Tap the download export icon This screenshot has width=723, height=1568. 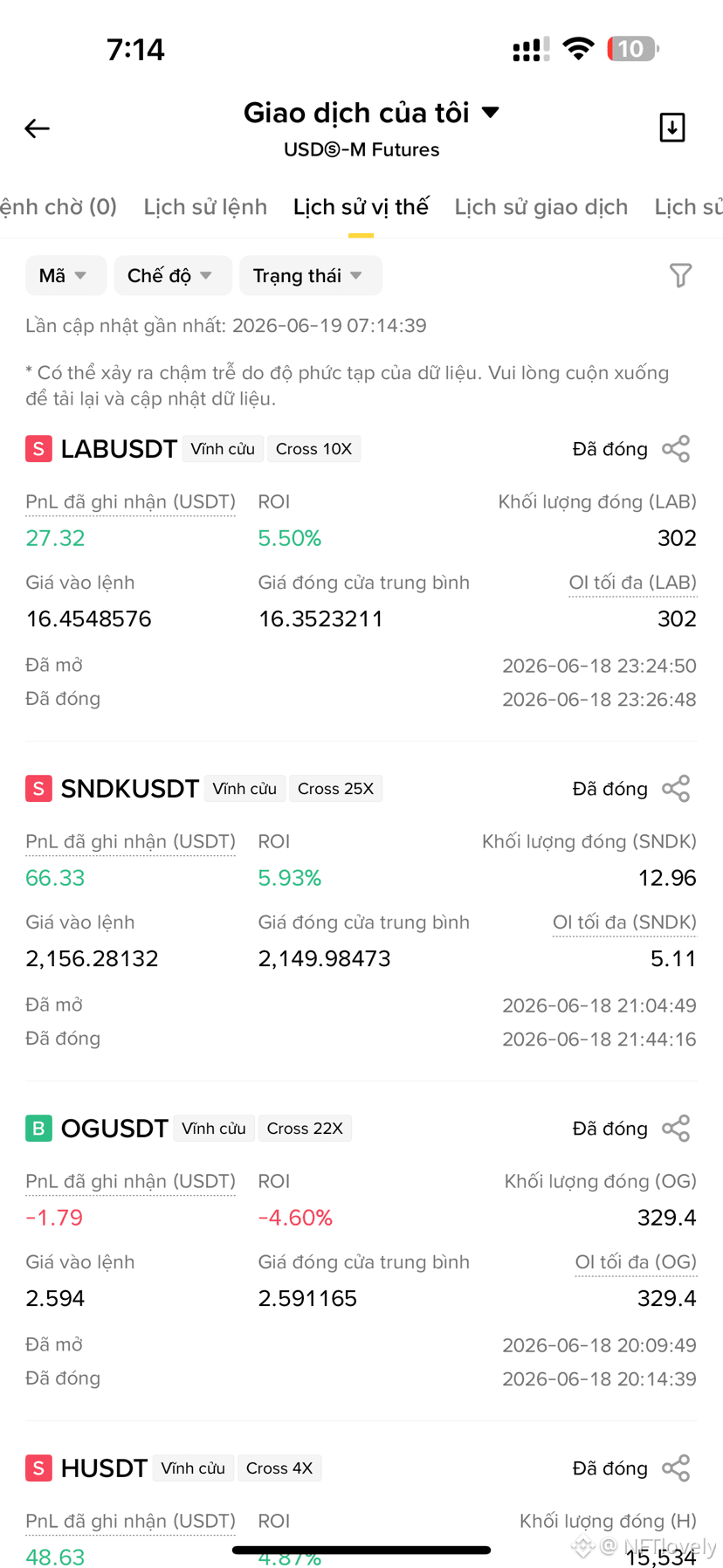tap(672, 128)
